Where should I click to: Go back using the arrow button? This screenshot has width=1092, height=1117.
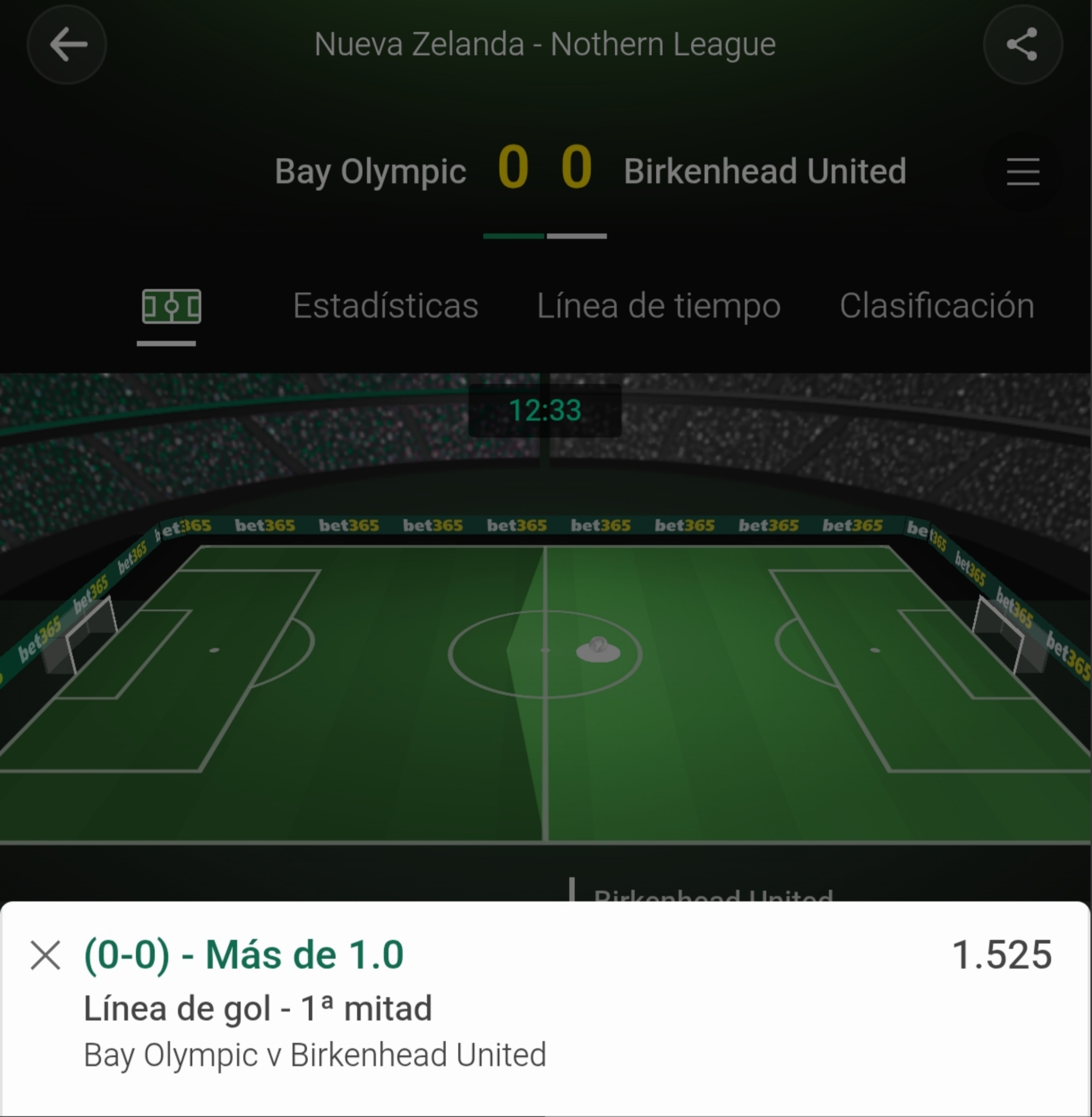pos(67,45)
